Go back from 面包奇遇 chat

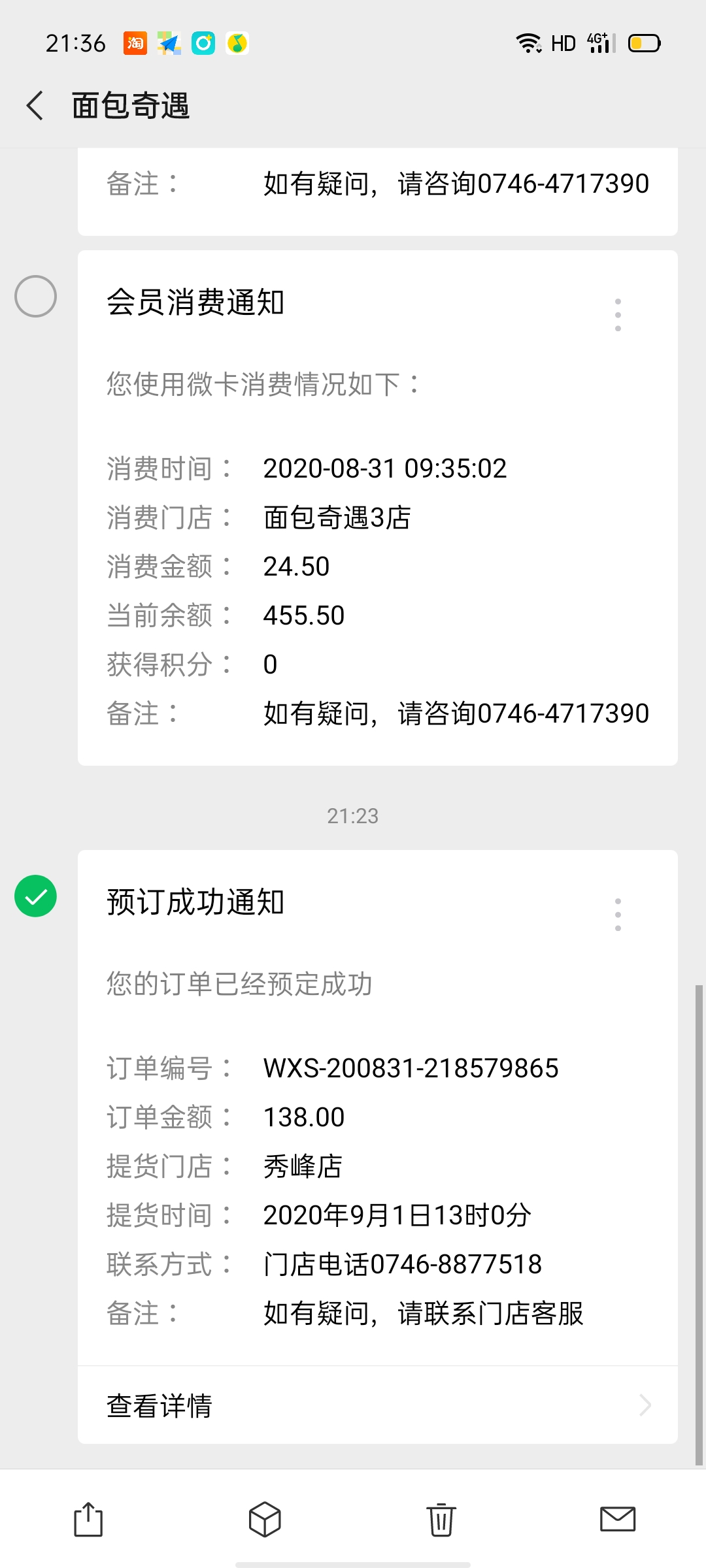pyautogui.click(x=35, y=105)
